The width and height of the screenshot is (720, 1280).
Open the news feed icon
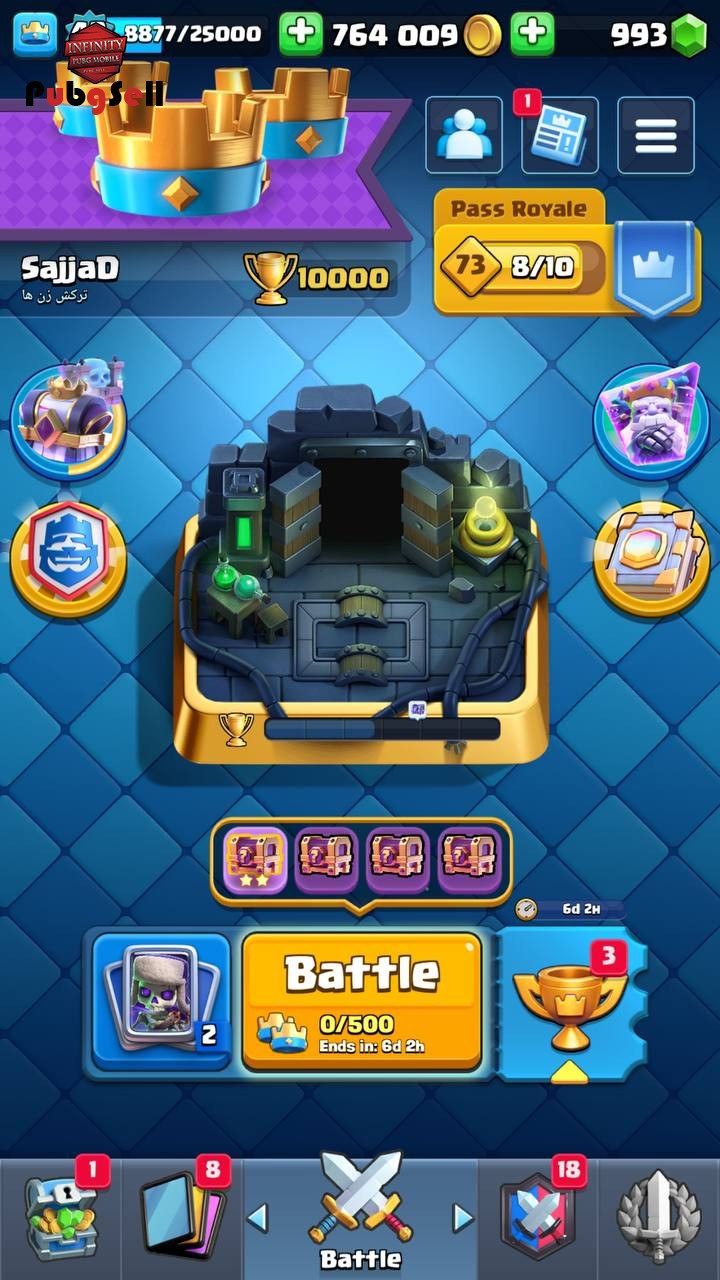click(559, 137)
